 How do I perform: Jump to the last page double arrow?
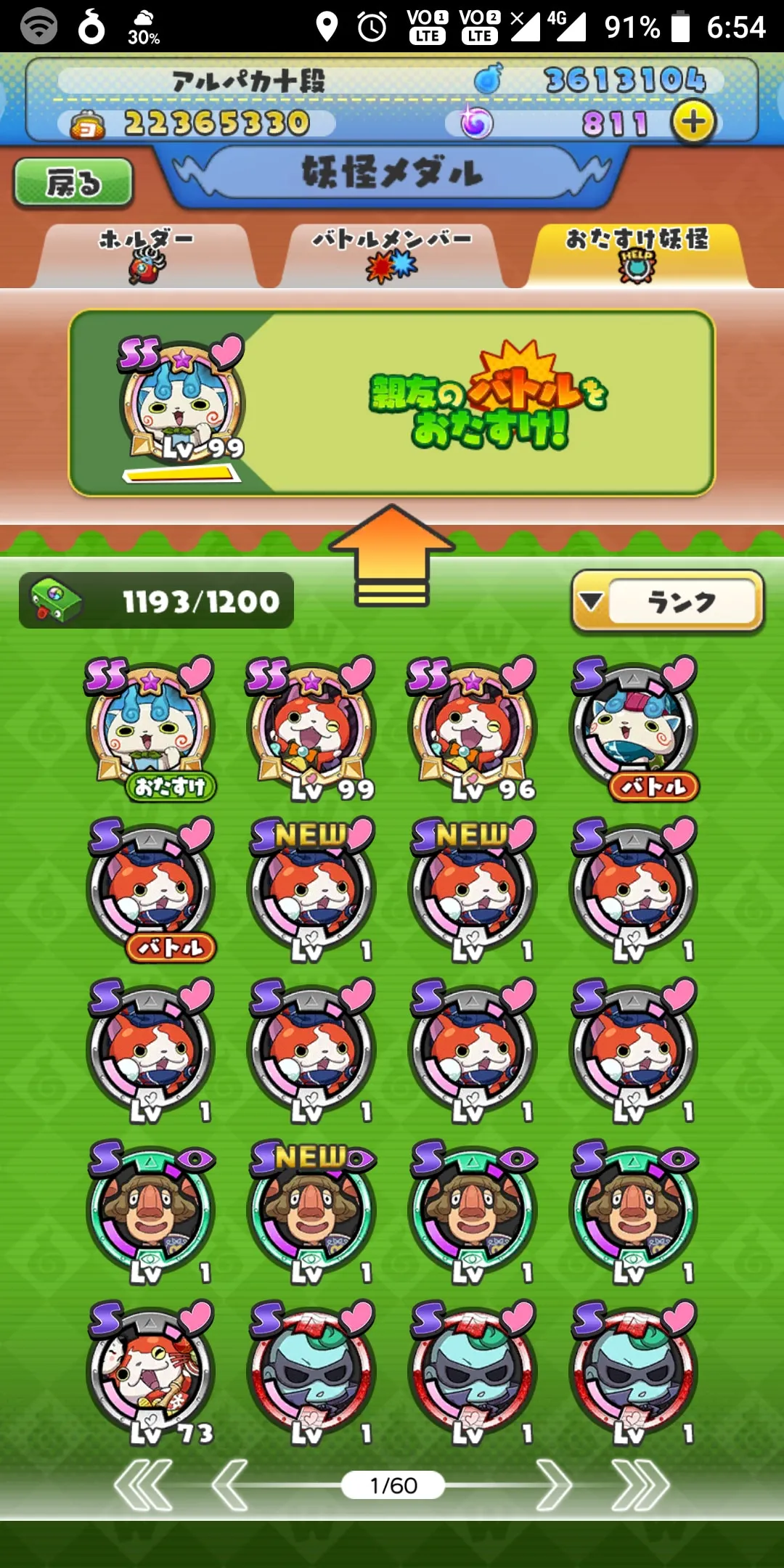640,1485
